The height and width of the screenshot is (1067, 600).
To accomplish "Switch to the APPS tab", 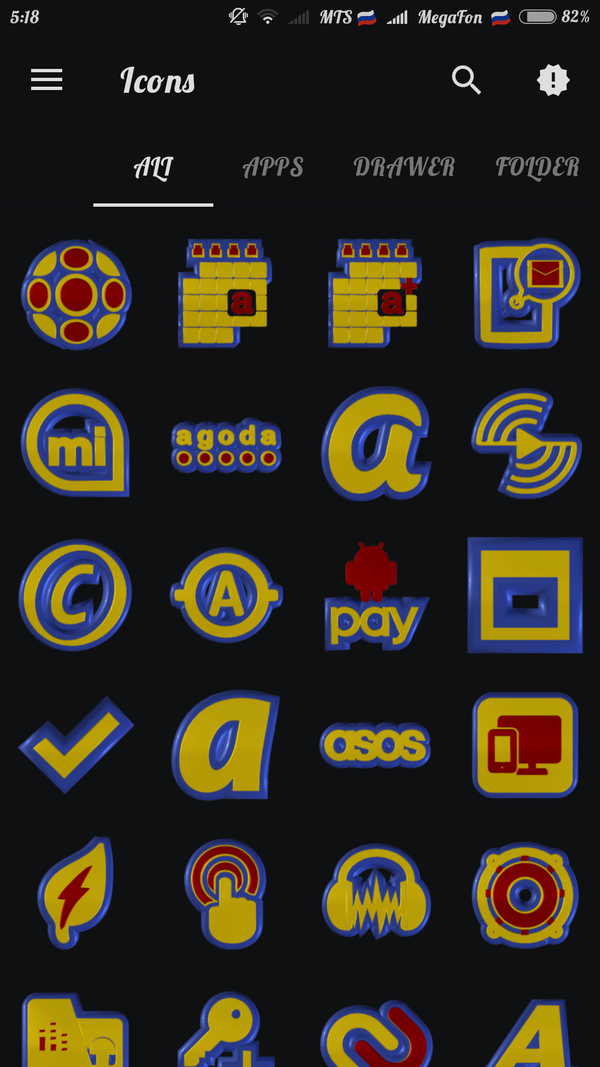I will tap(273, 167).
